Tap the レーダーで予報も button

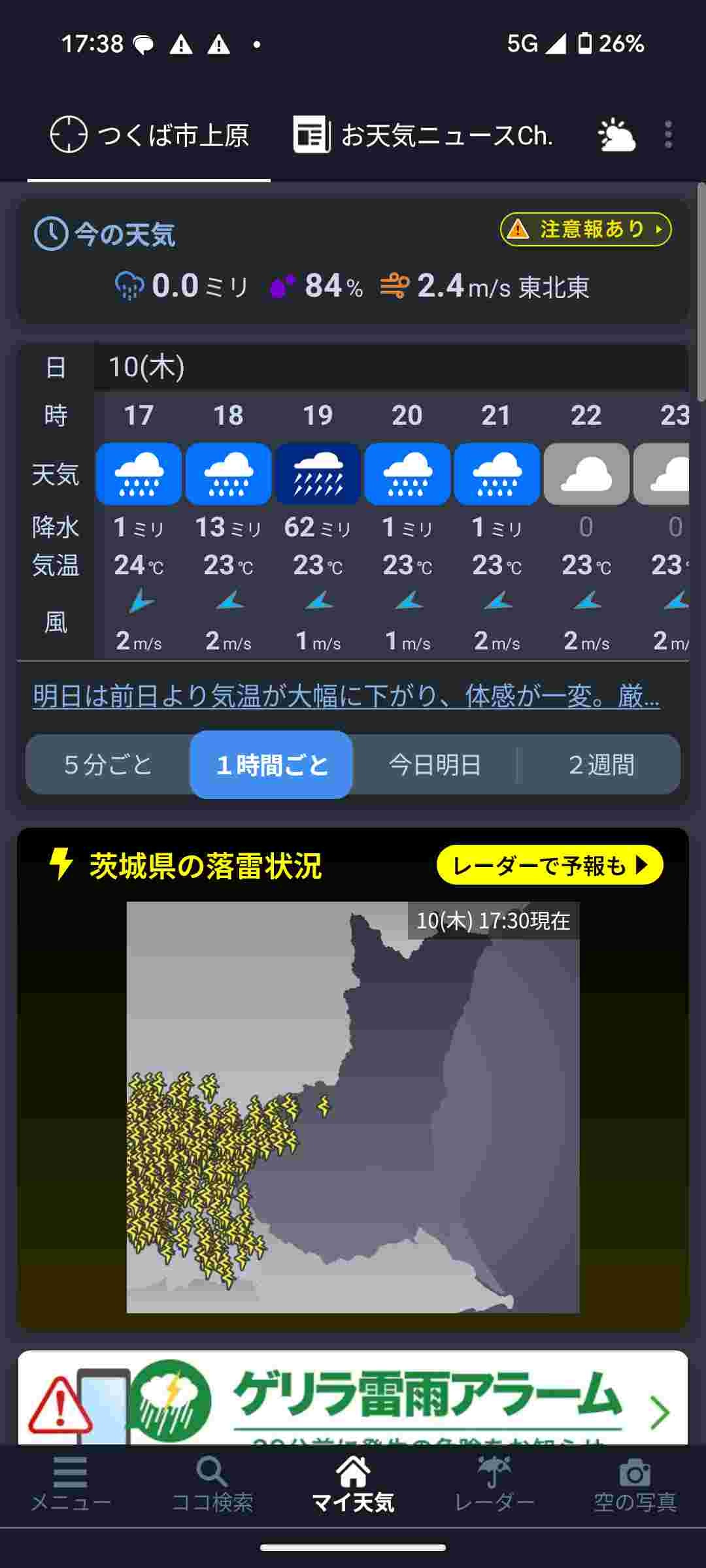[550, 865]
